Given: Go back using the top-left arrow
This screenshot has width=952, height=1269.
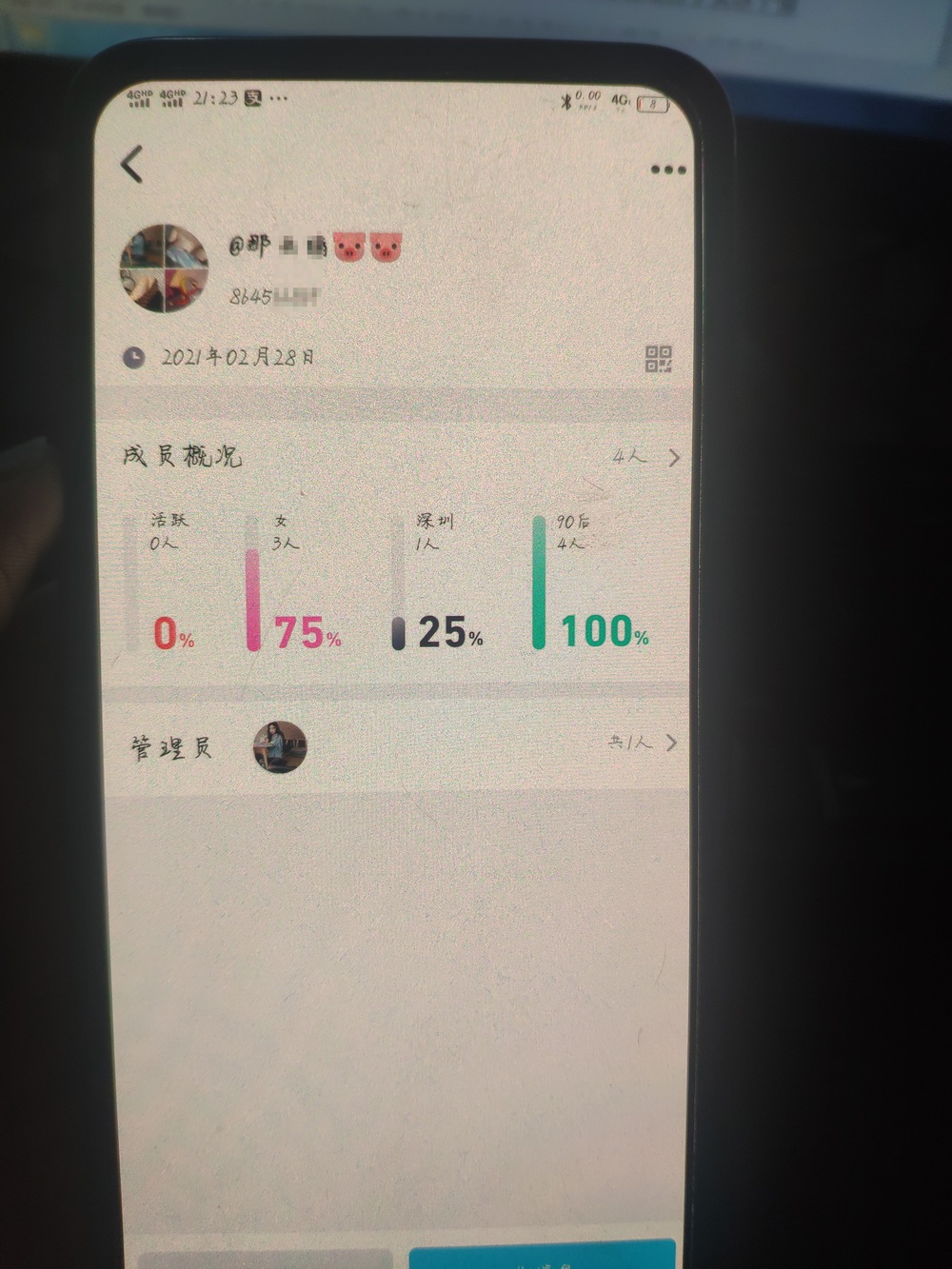Looking at the screenshot, I should tap(132, 164).
